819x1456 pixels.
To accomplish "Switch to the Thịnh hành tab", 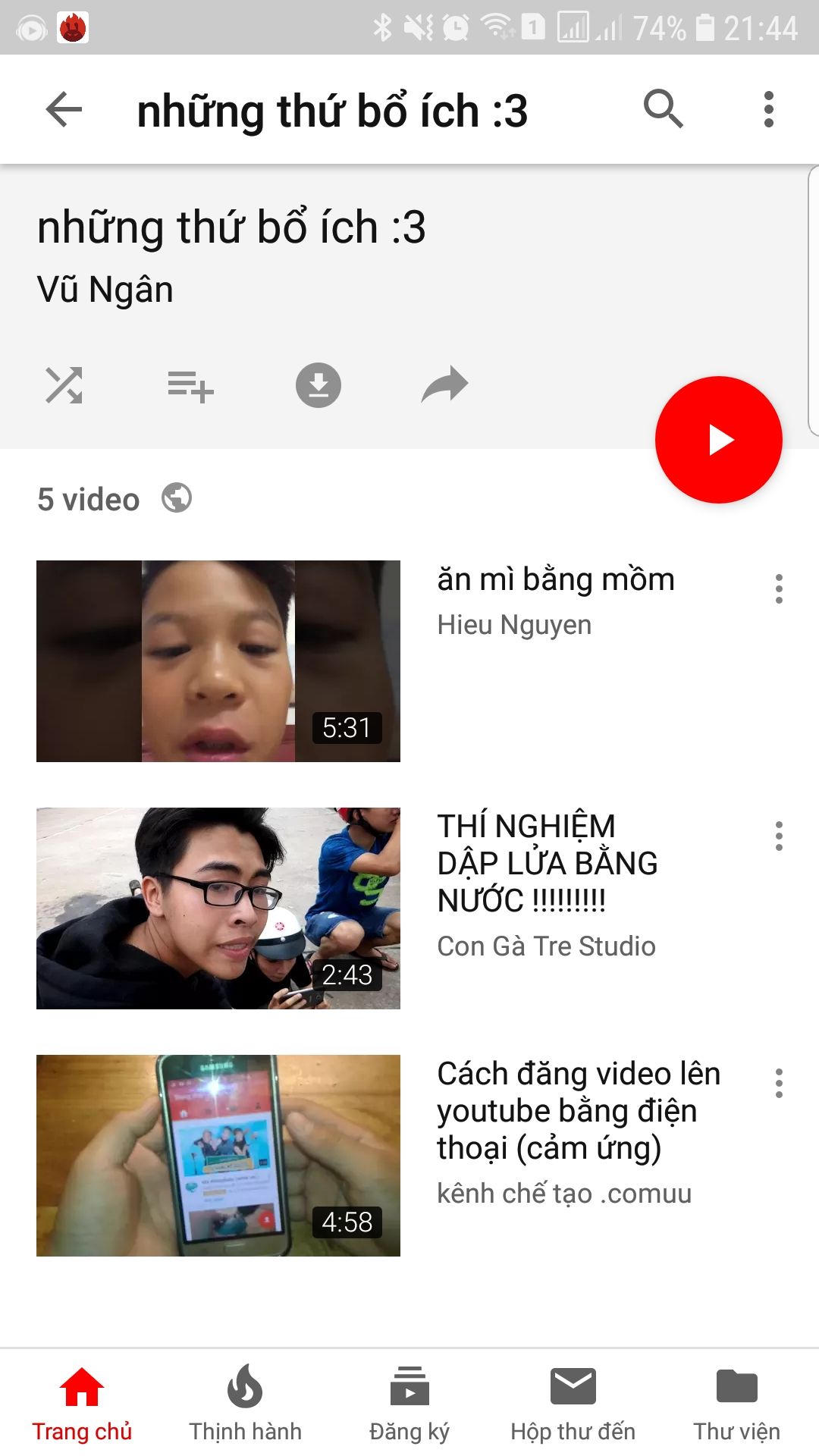I will click(x=245, y=1403).
